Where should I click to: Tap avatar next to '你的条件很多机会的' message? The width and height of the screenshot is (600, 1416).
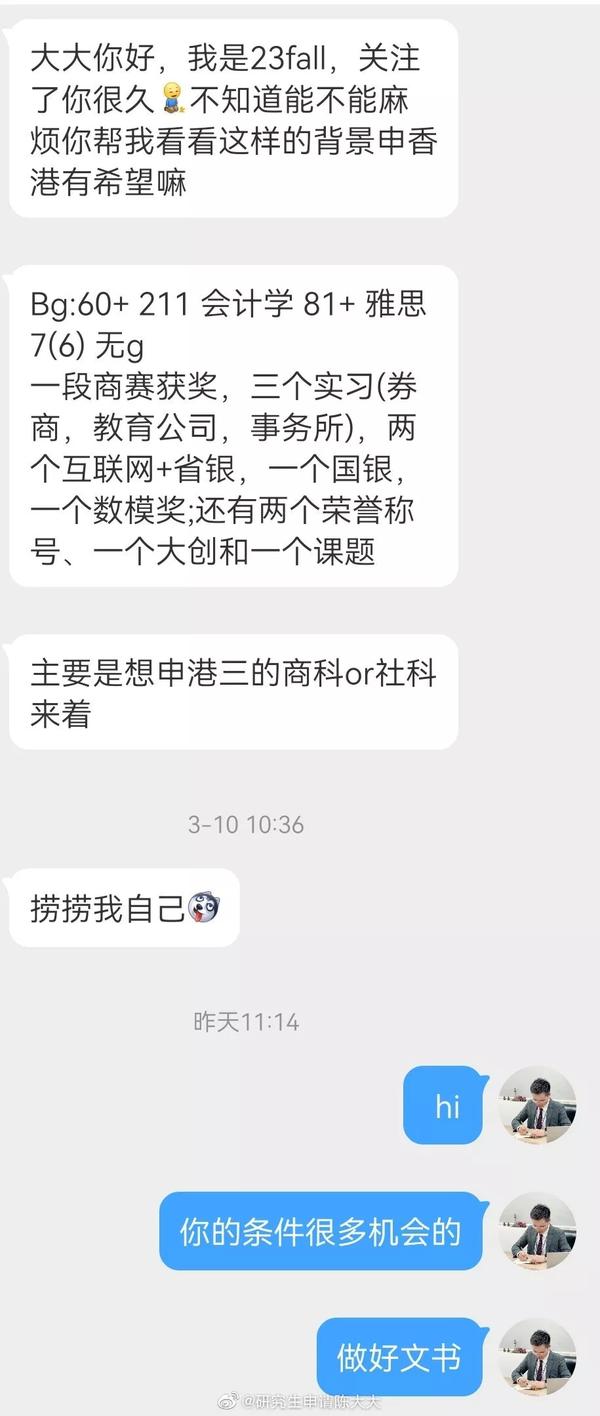click(x=537, y=1231)
